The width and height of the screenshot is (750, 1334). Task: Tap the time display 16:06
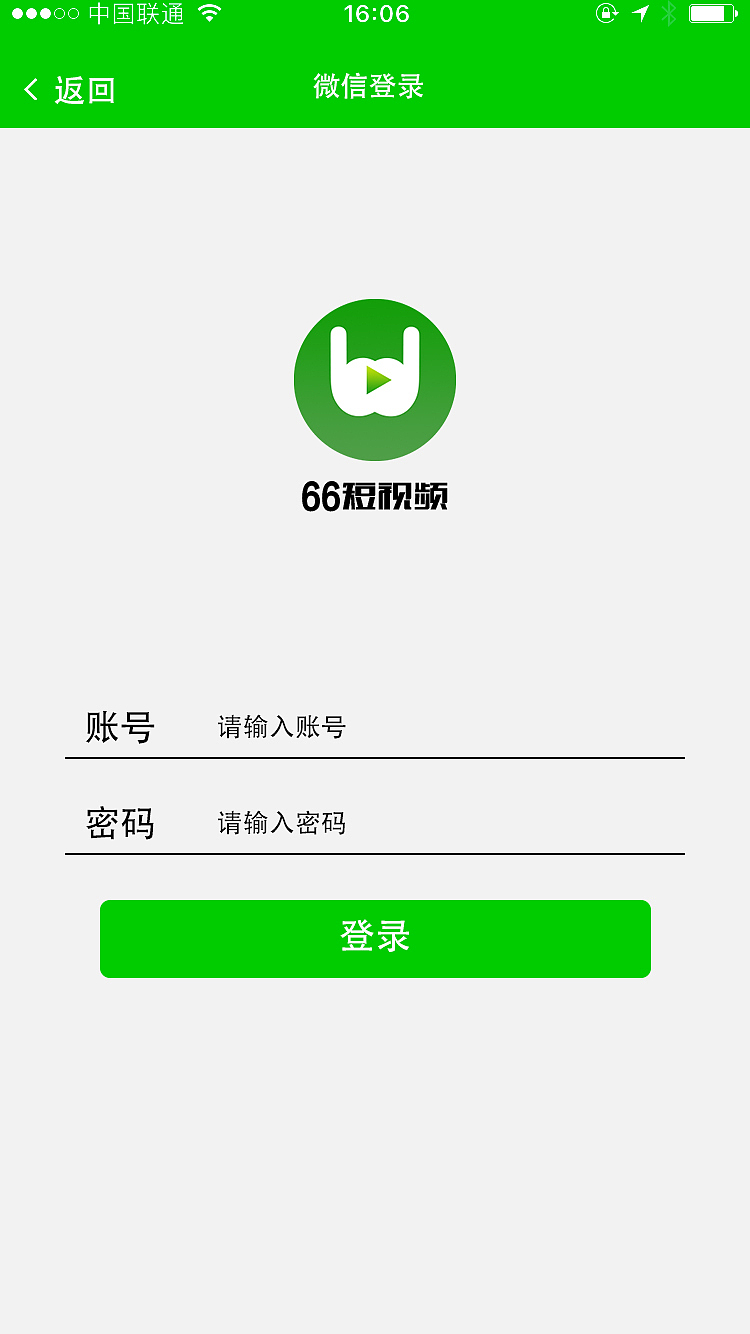click(x=375, y=14)
